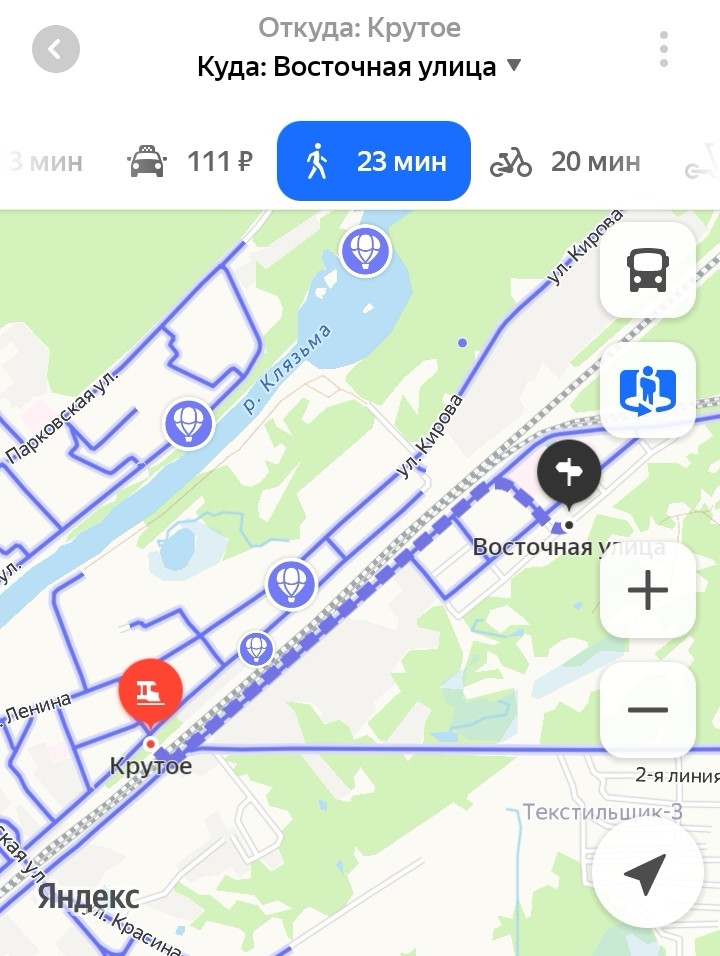Zoom in on the map
This screenshot has width=720, height=956.
pyautogui.click(x=647, y=590)
